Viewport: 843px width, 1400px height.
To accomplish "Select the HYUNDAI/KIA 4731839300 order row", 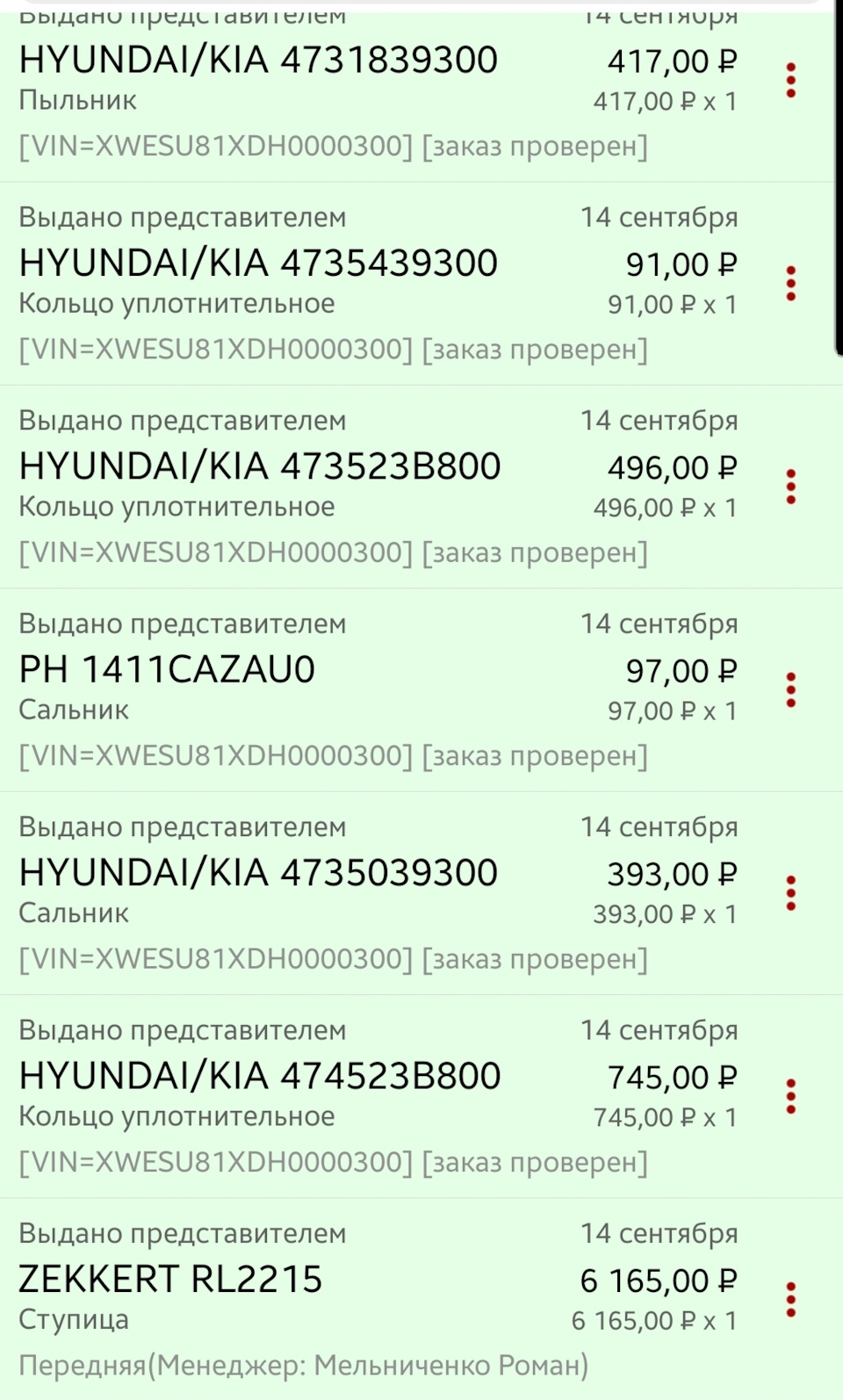I will tap(260, 60).
